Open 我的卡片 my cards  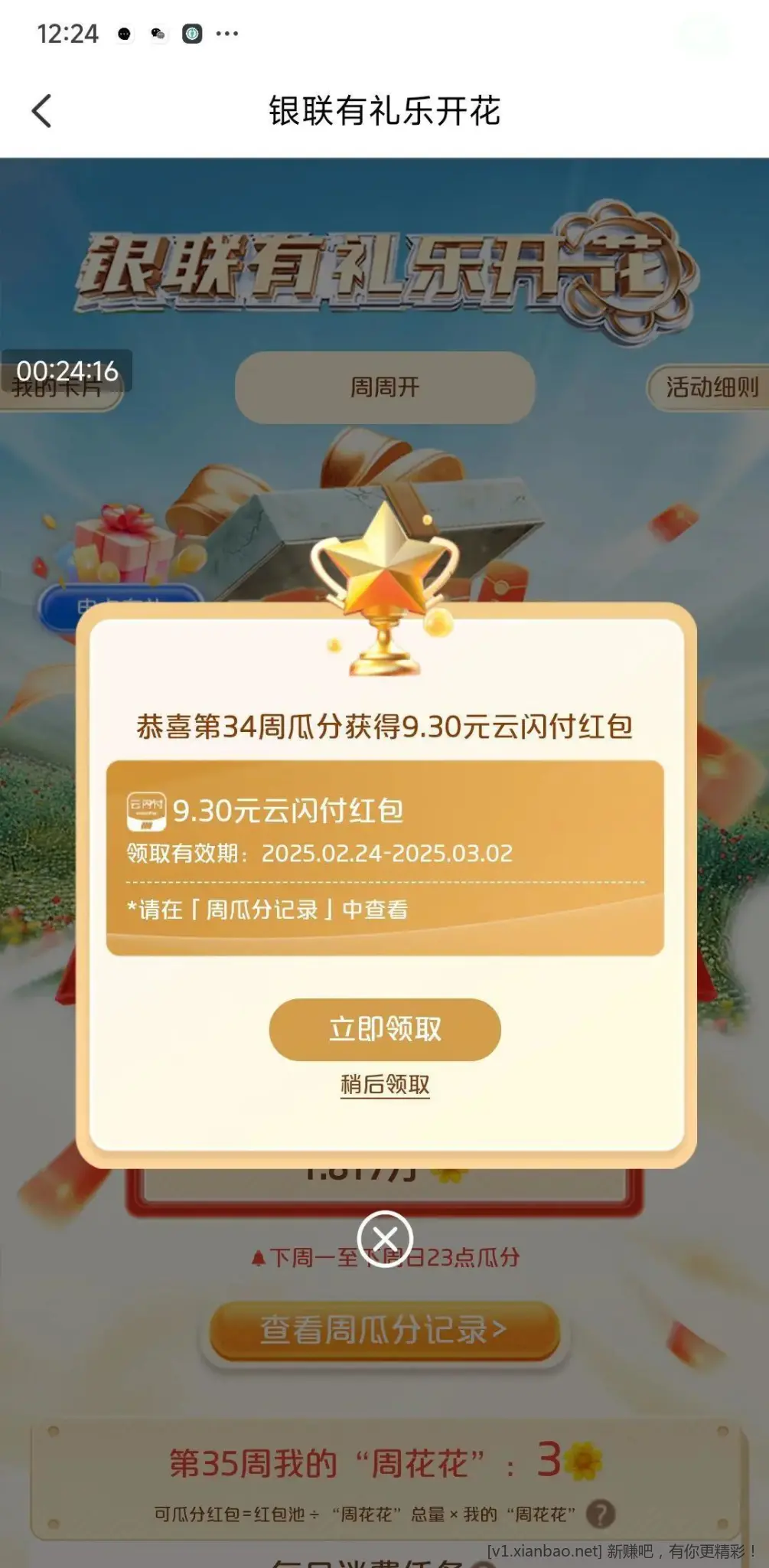tap(57, 389)
